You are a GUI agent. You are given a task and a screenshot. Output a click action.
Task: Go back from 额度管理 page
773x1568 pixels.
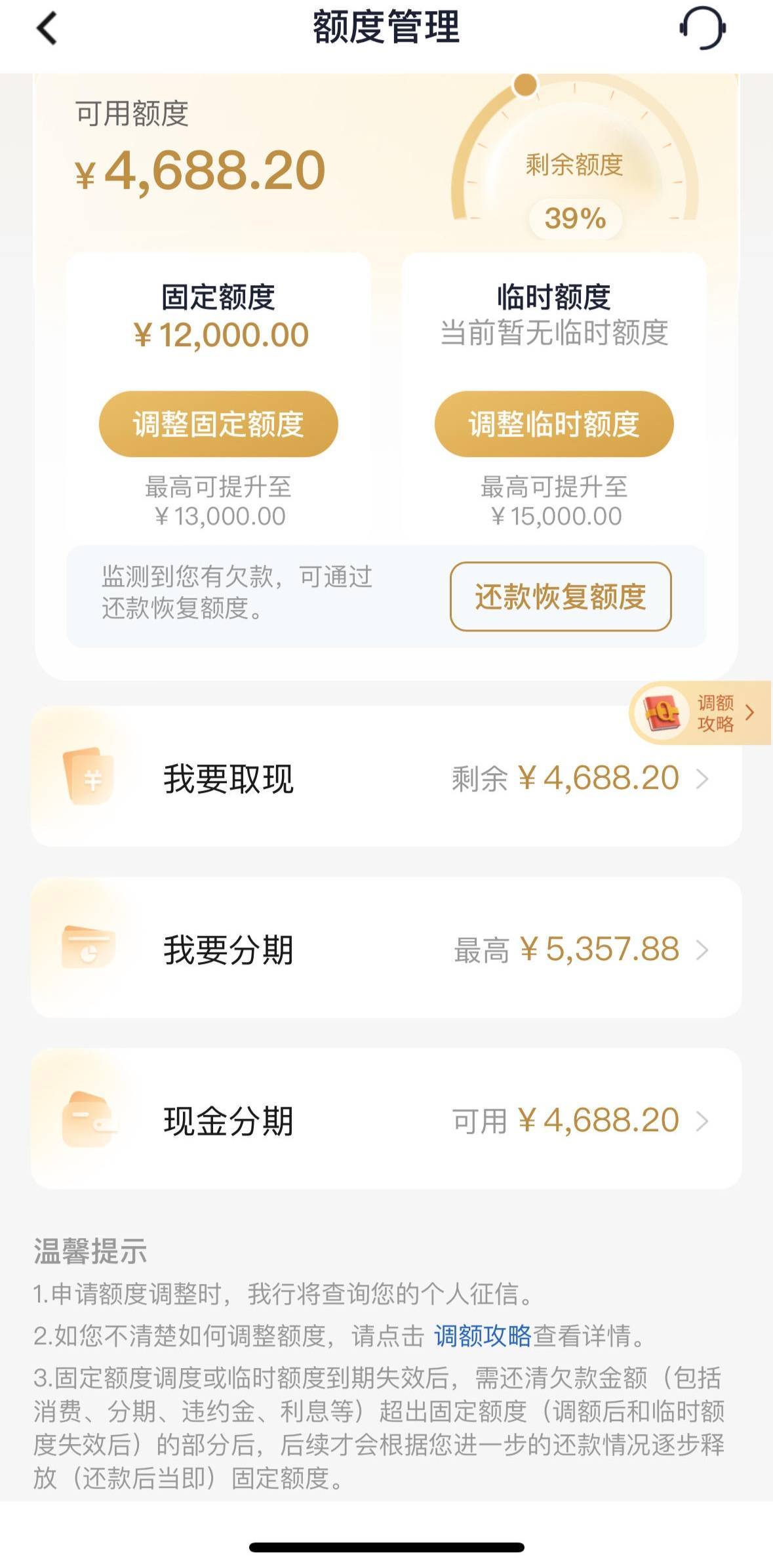click(x=47, y=29)
